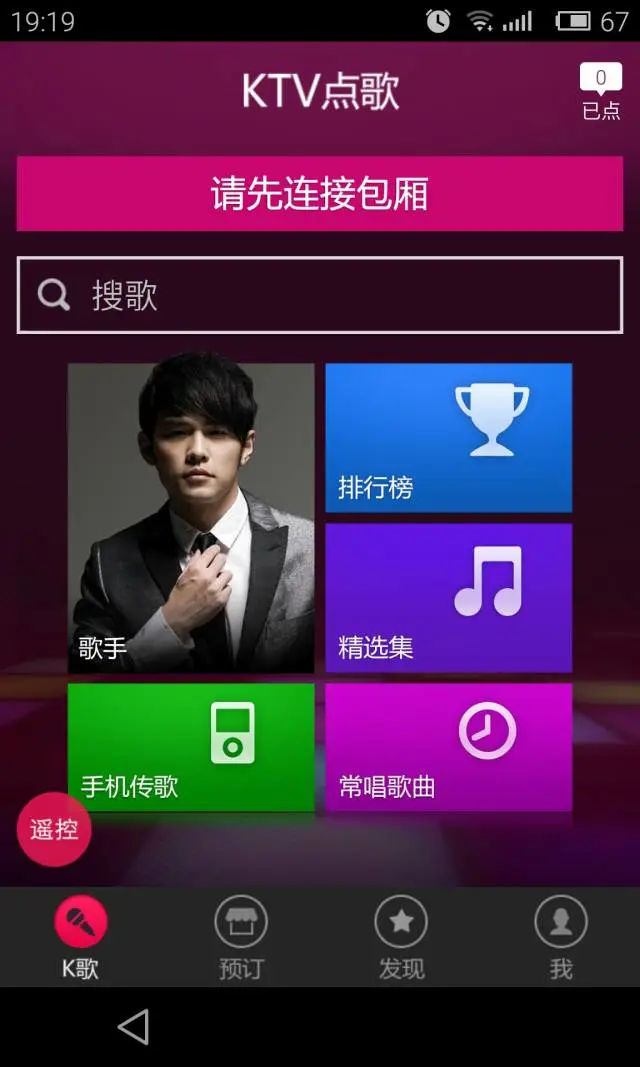Go back with the system back button
This screenshot has height=1067, width=640.
coord(133,1027)
